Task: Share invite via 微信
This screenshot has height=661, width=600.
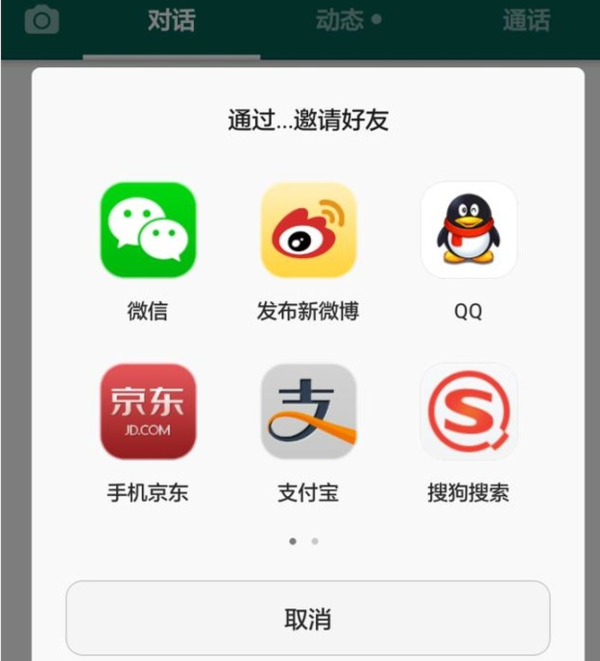Action: (x=148, y=230)
